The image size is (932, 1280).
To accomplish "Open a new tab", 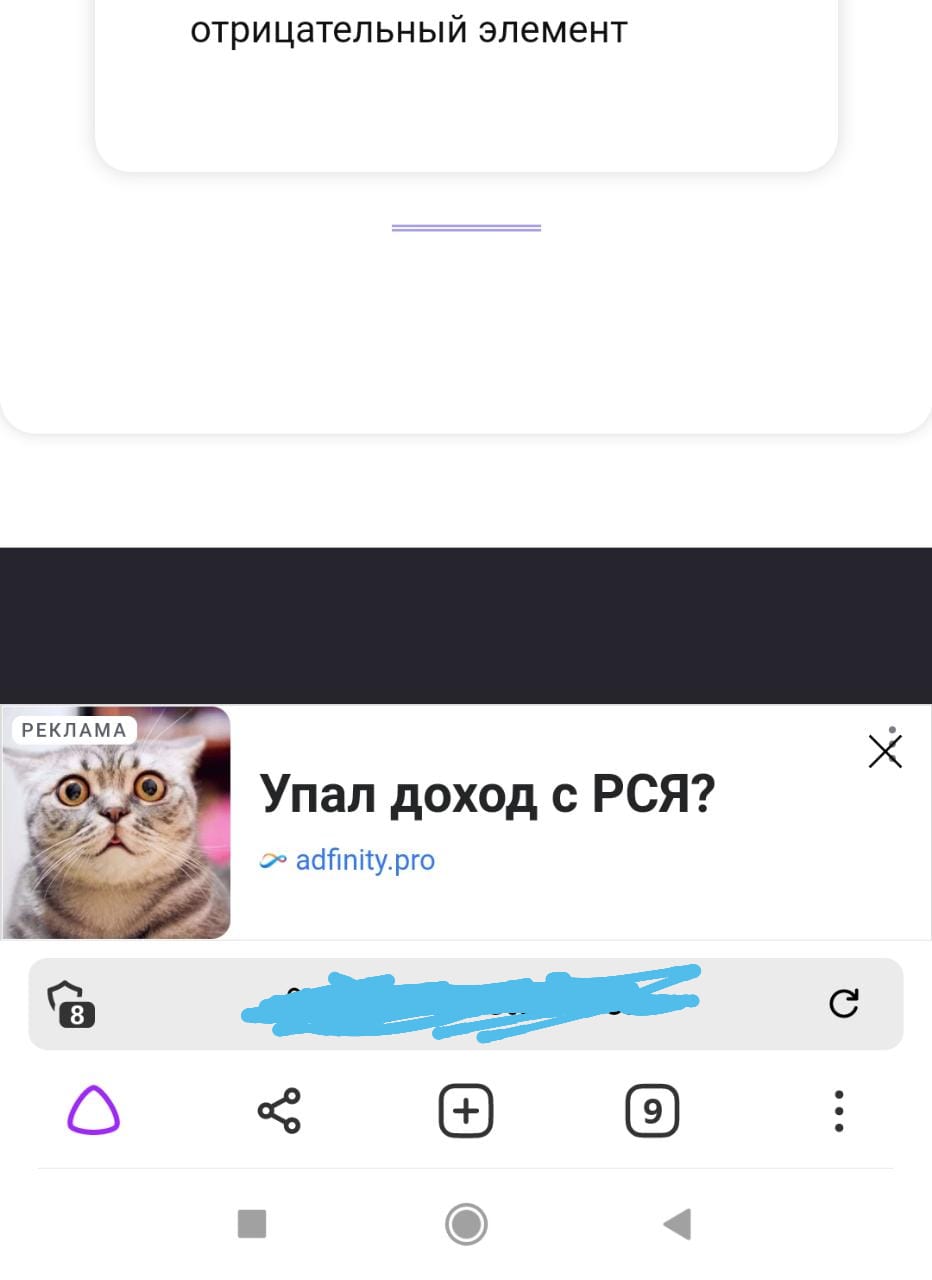I will [466, 1110].
